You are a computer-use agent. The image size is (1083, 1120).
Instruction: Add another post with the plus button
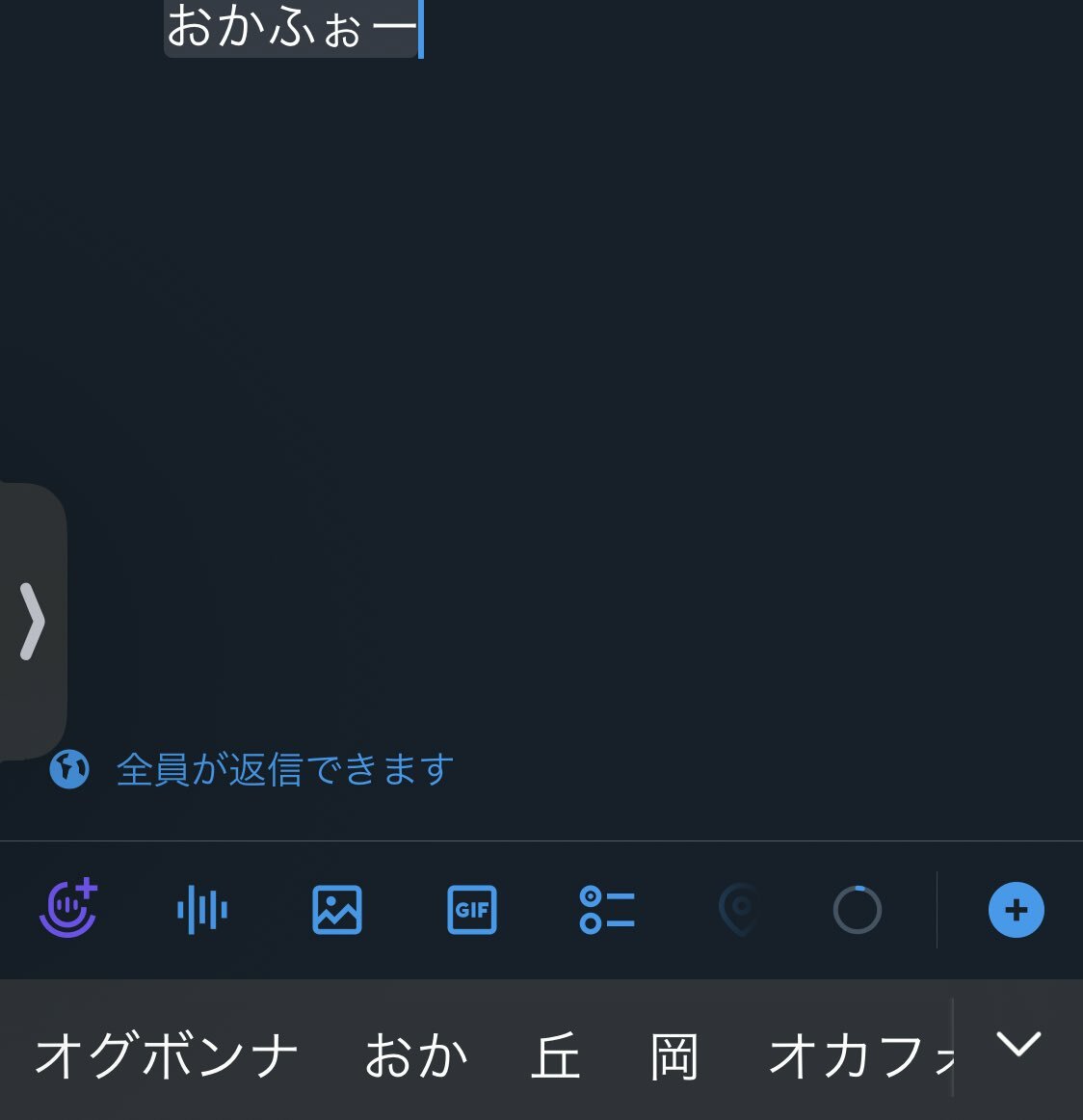tap(1016, 910)
